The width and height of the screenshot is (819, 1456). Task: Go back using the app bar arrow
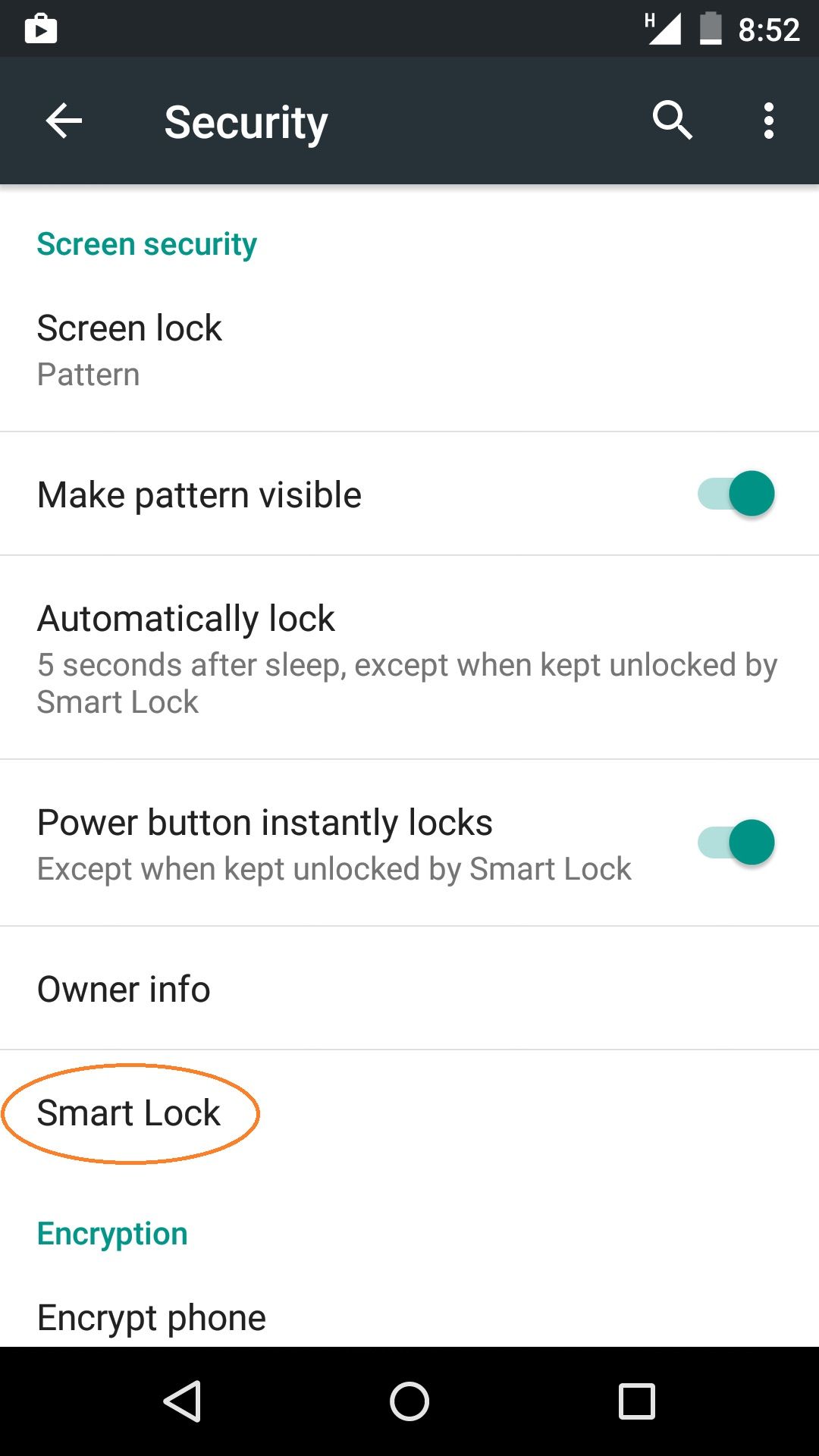(64, 121)
